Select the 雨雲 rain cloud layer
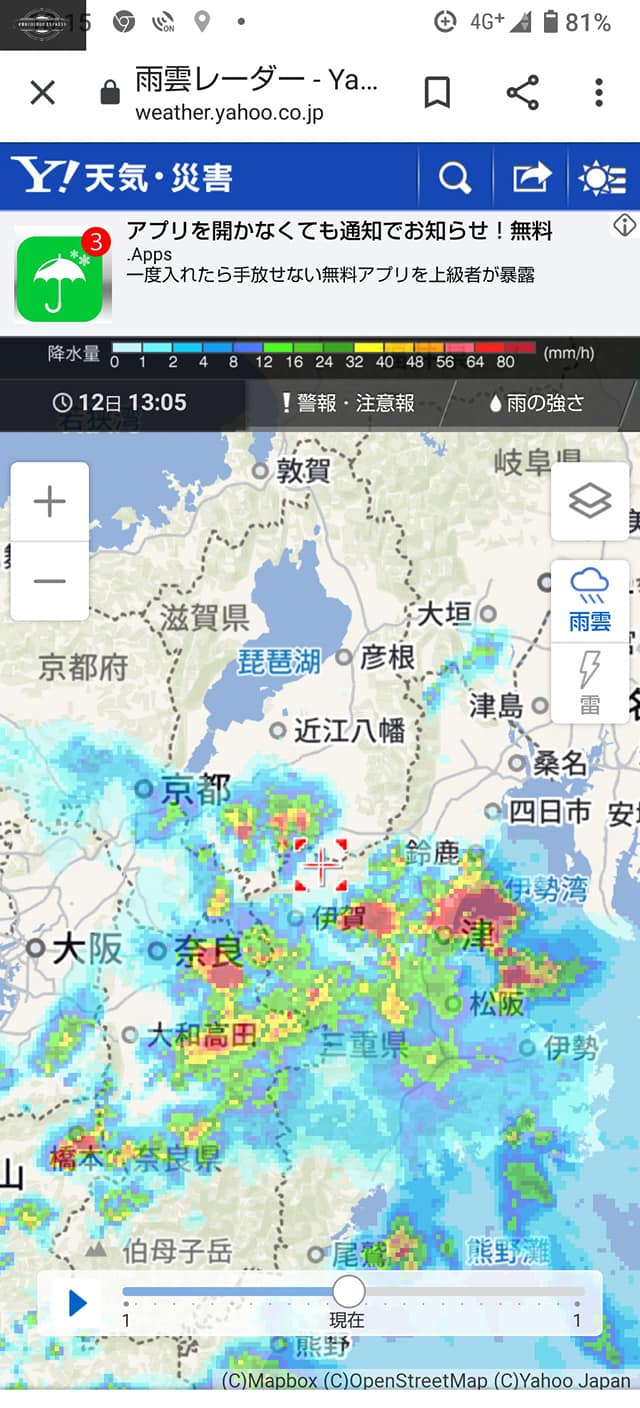Screen dimensions: 640x1408 pyautogui.click(x=590, y=600)
